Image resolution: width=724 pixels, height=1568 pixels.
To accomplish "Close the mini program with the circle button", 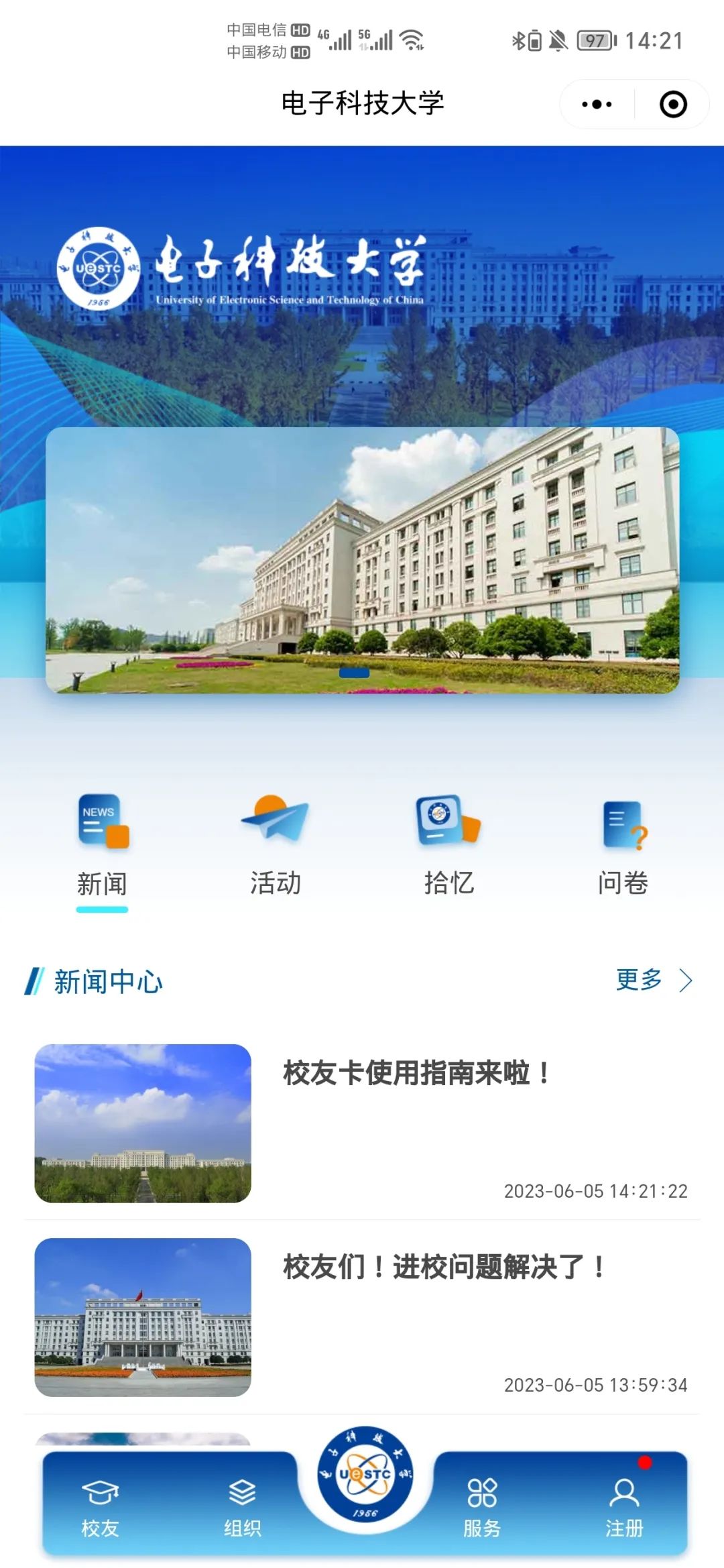I will tap(673, 105).
